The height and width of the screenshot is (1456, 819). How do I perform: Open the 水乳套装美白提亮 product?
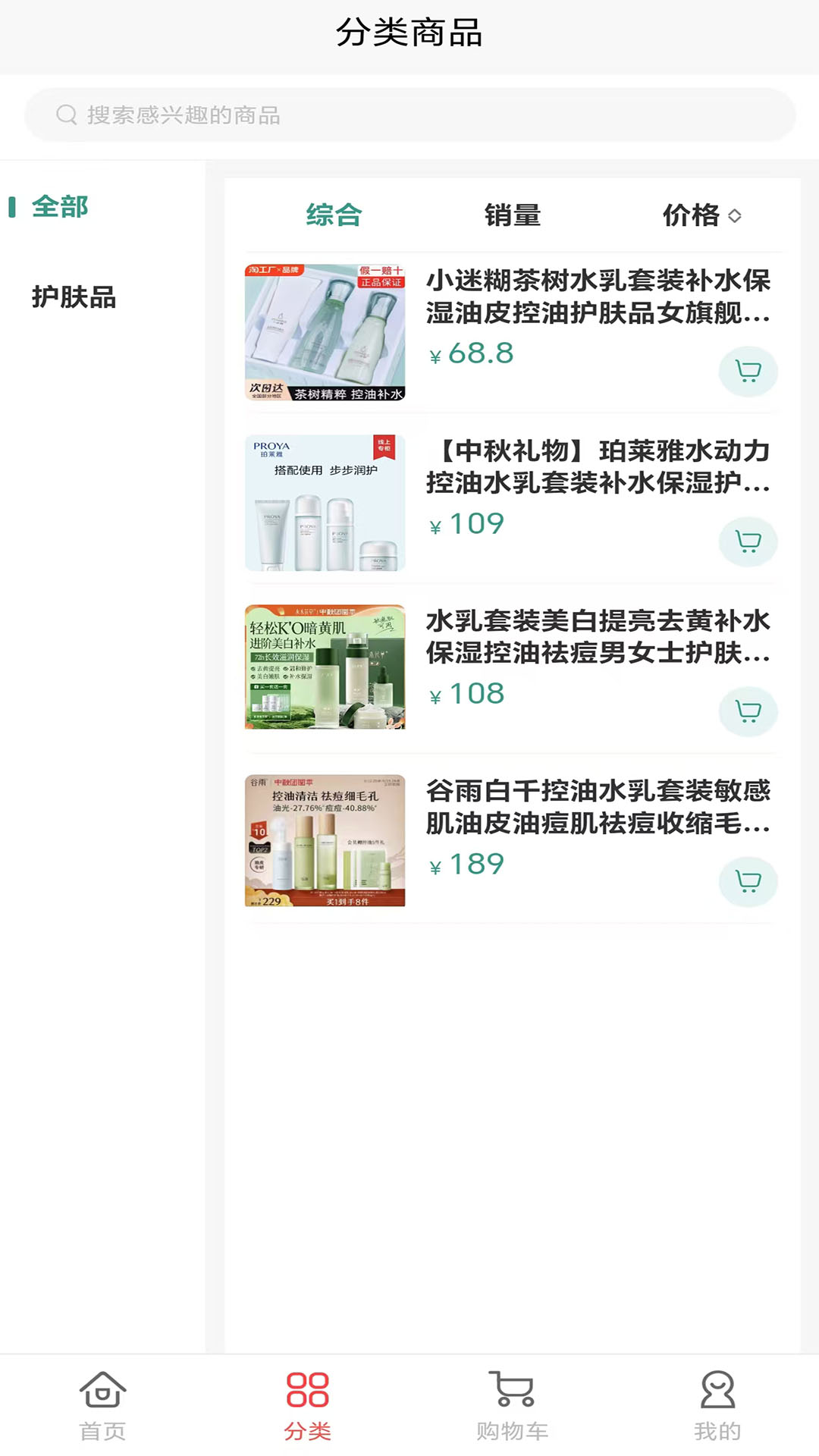coord(598,636)
